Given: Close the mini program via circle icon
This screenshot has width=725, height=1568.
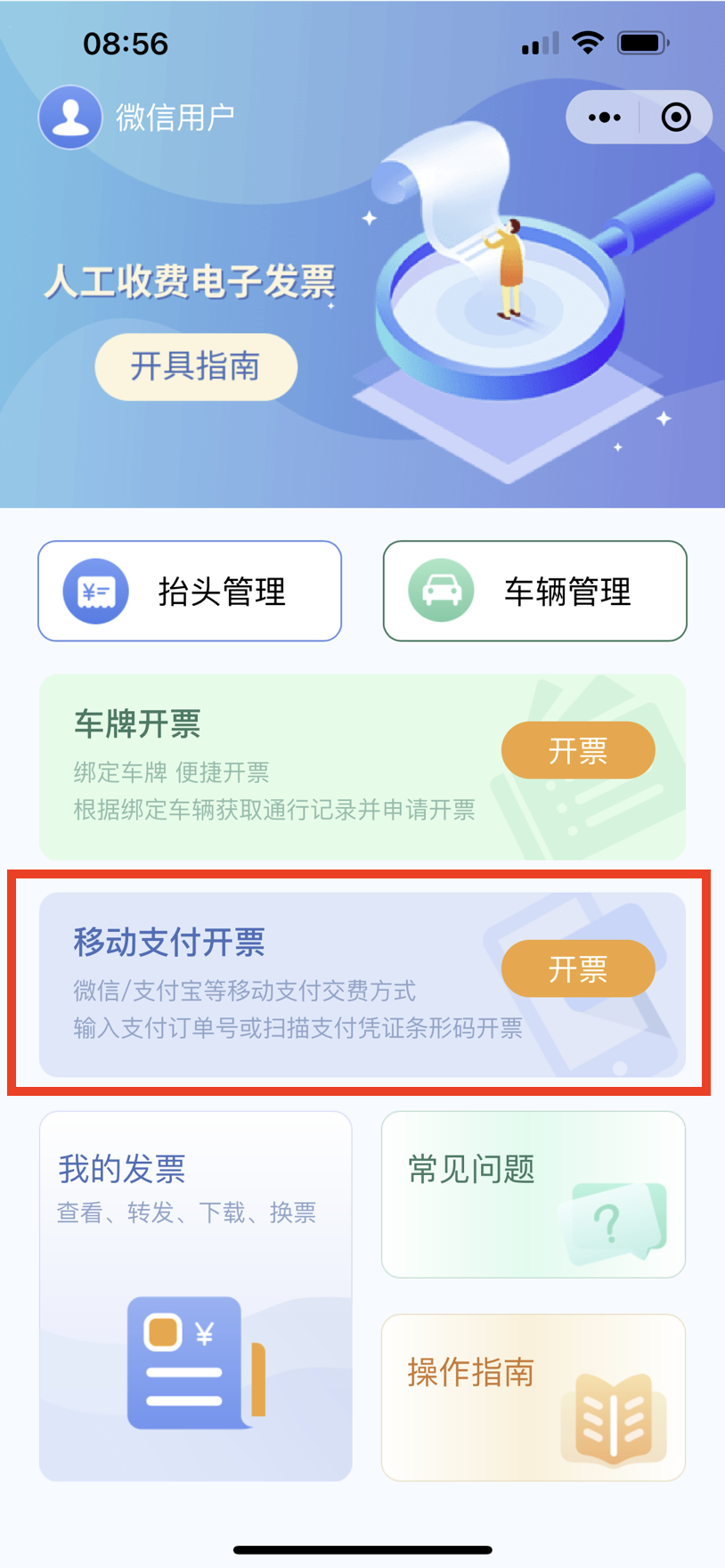Looking at the screenshot, I should coord(676,118).
